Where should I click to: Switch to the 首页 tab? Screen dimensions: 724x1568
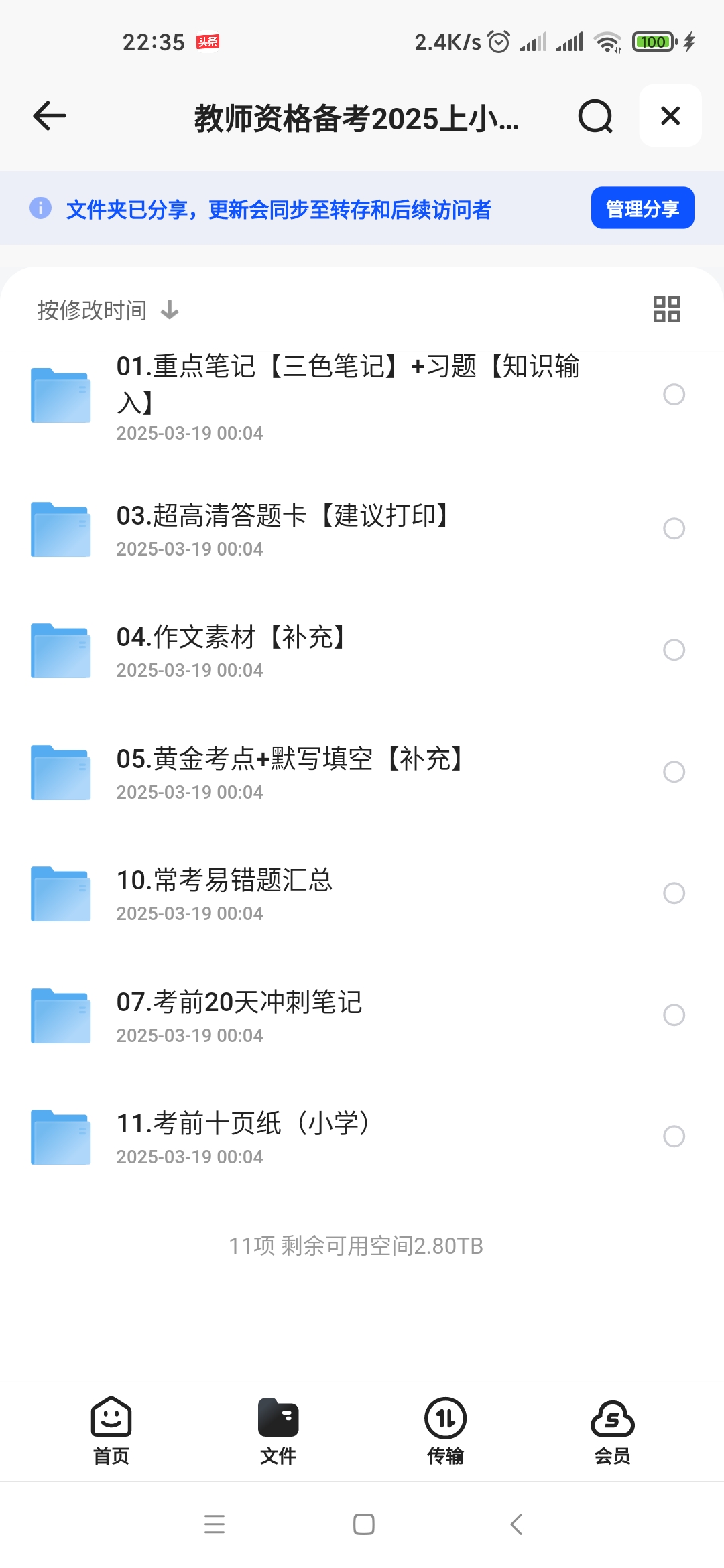click(111, 1431)
